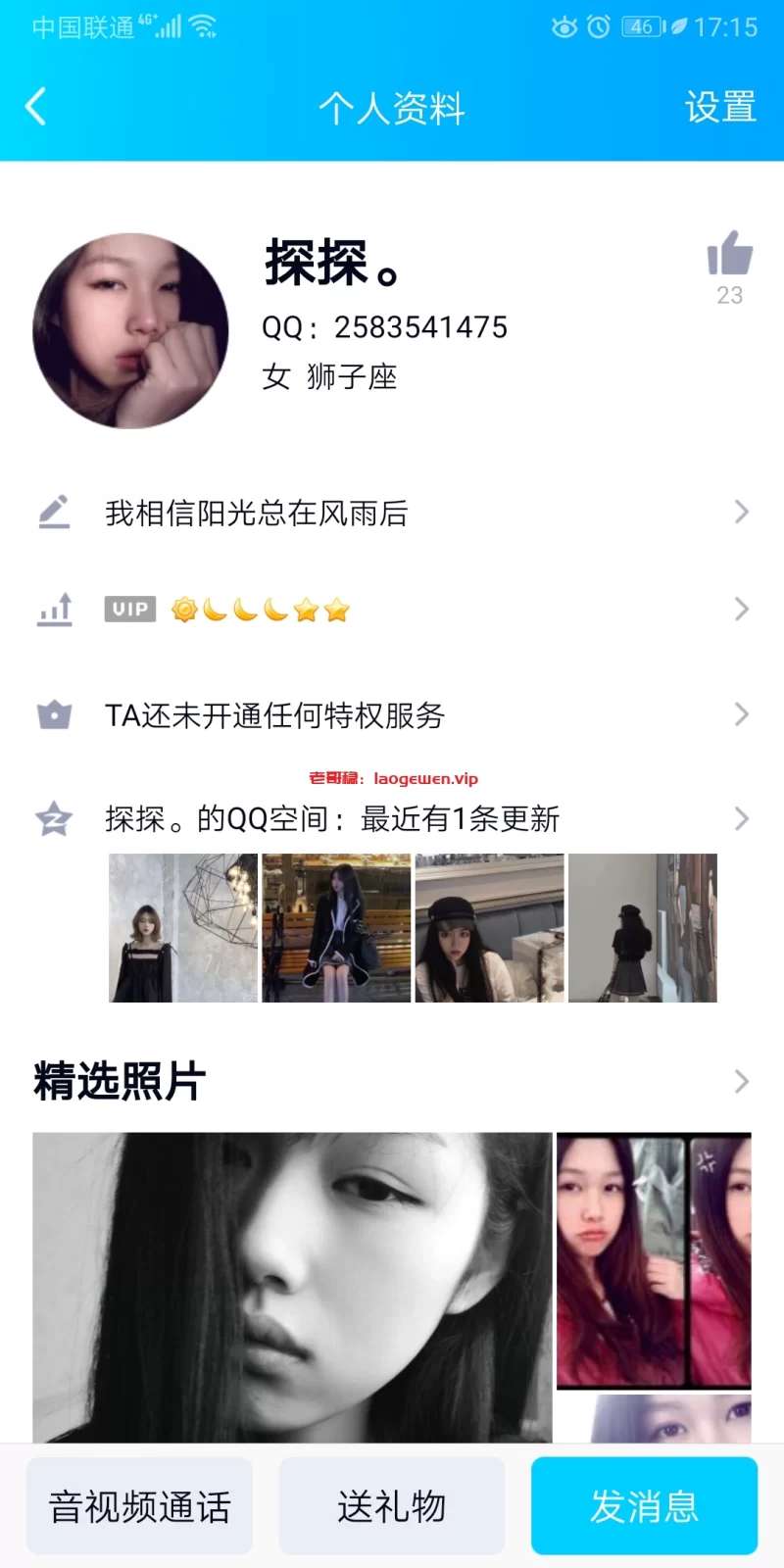Start 音视频通话 call

(139, 1506)
